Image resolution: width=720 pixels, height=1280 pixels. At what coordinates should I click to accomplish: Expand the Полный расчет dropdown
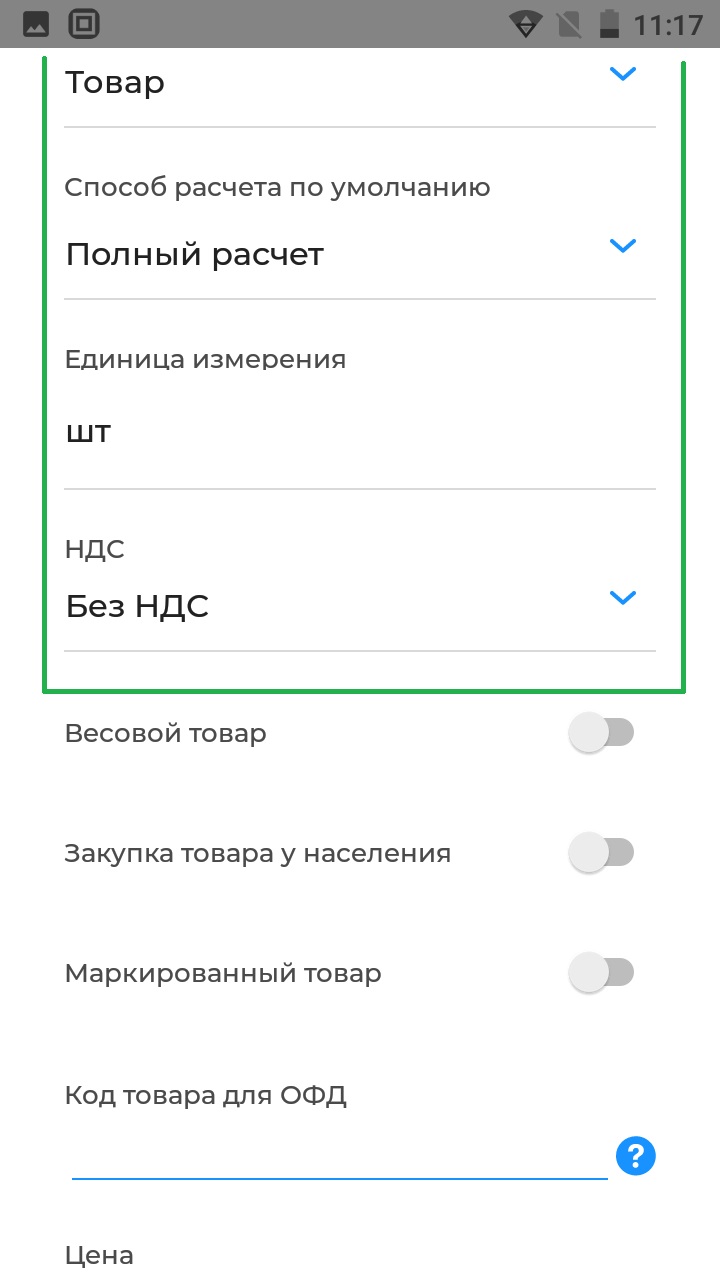click(x=623, y=245)
